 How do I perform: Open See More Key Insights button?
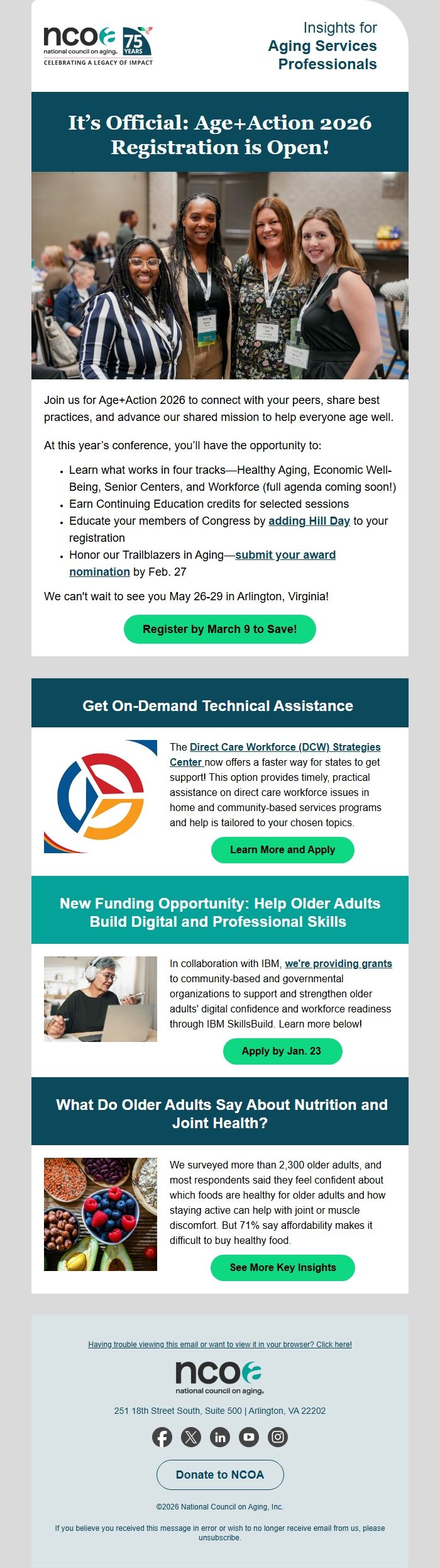coord(282,1268)
